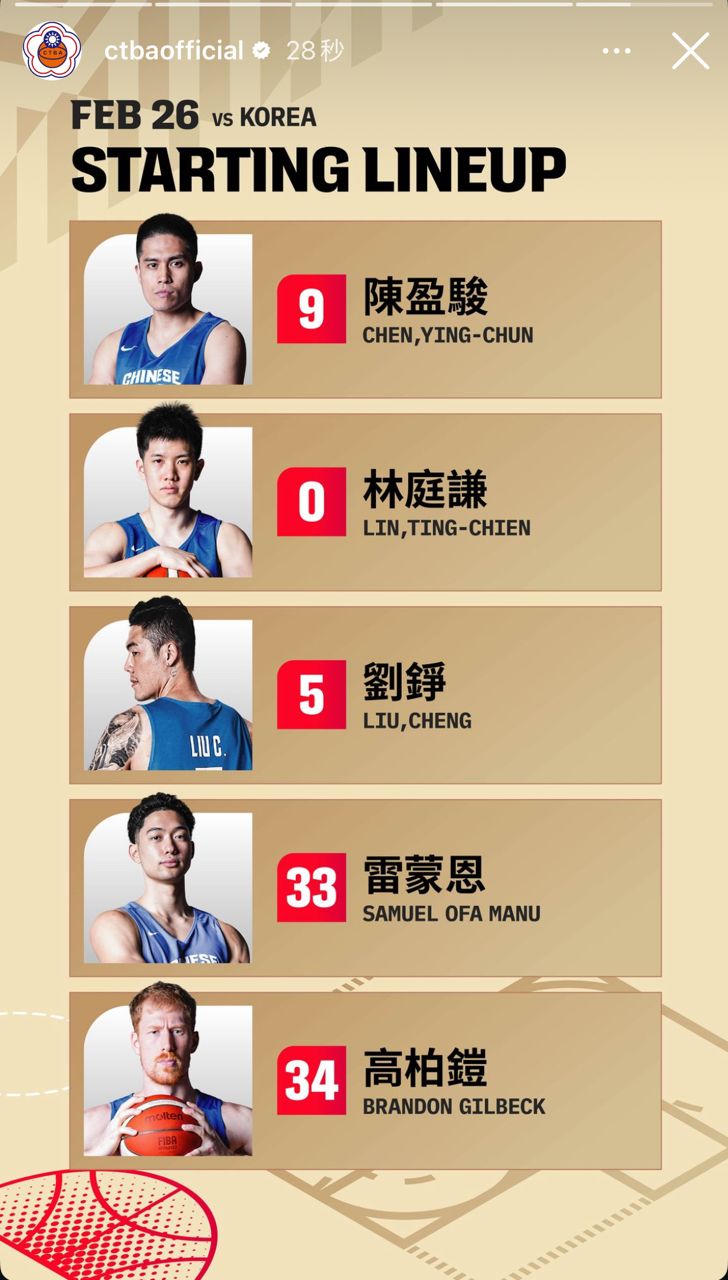Open ctbaofficial profile from avatar
Viewport: 728px width, 1280px height.
tap(51, 50)
